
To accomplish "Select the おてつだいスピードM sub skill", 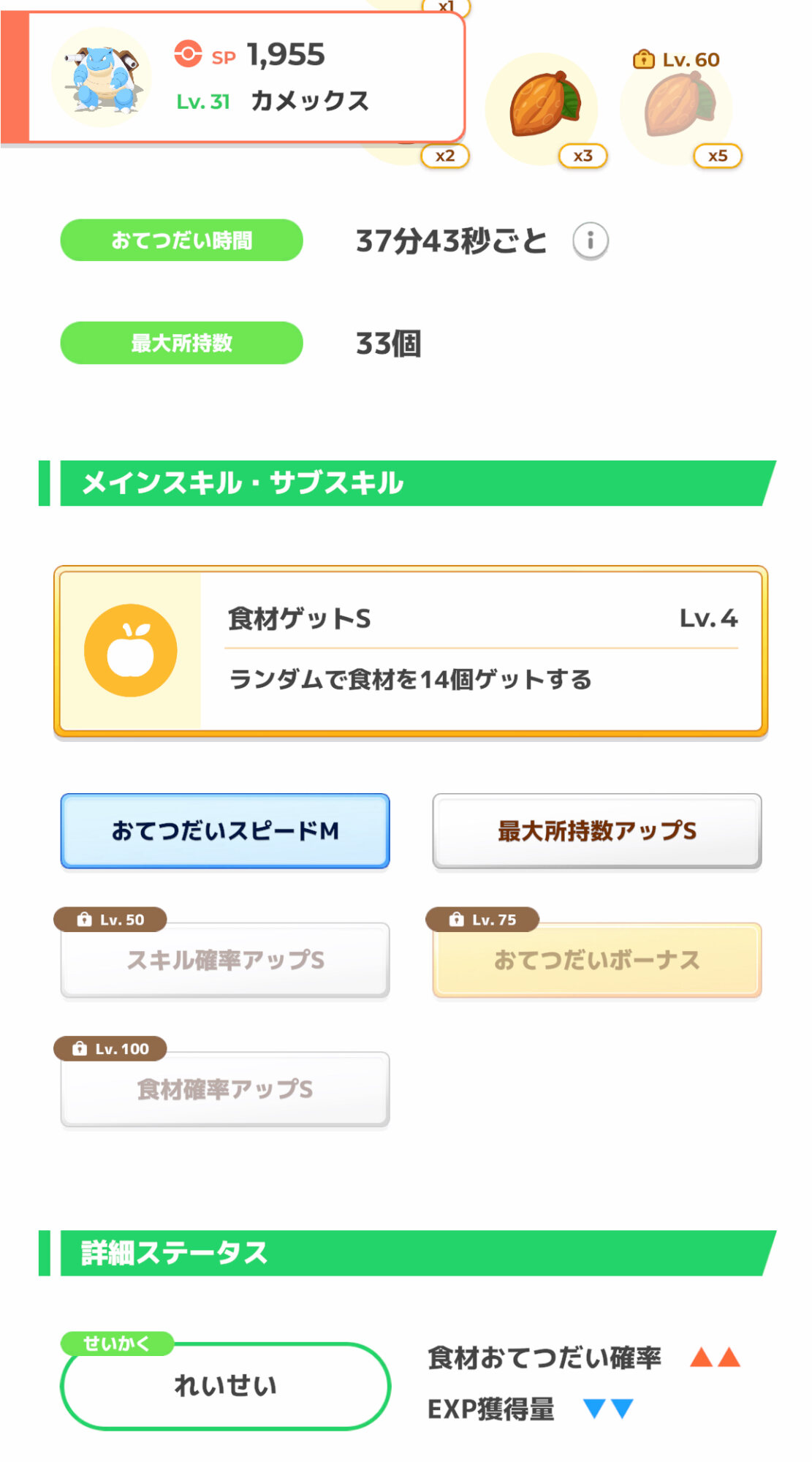I will [x=225, y=831].
